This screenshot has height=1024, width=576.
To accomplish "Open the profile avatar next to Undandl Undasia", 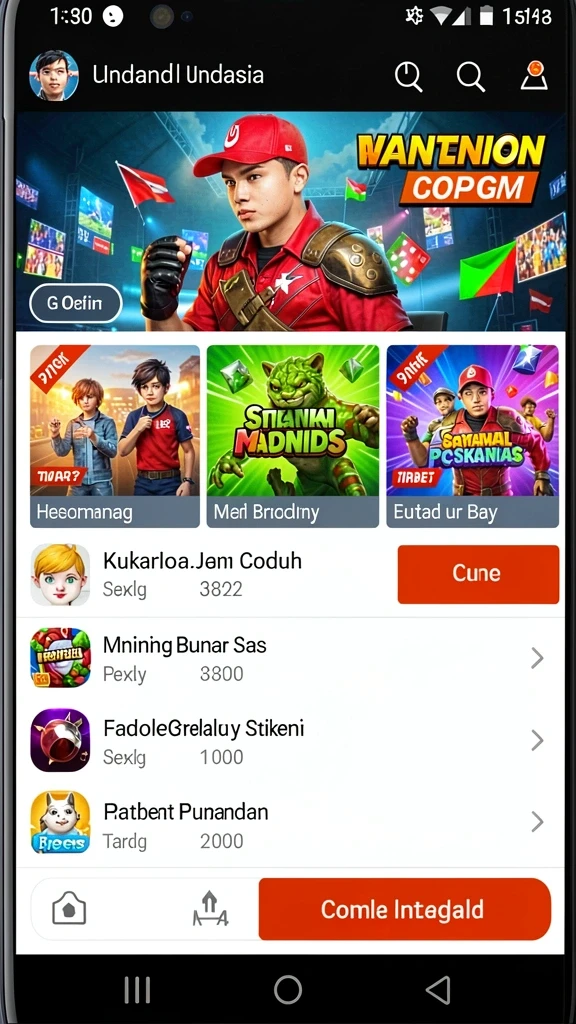I will click(54, 76).
